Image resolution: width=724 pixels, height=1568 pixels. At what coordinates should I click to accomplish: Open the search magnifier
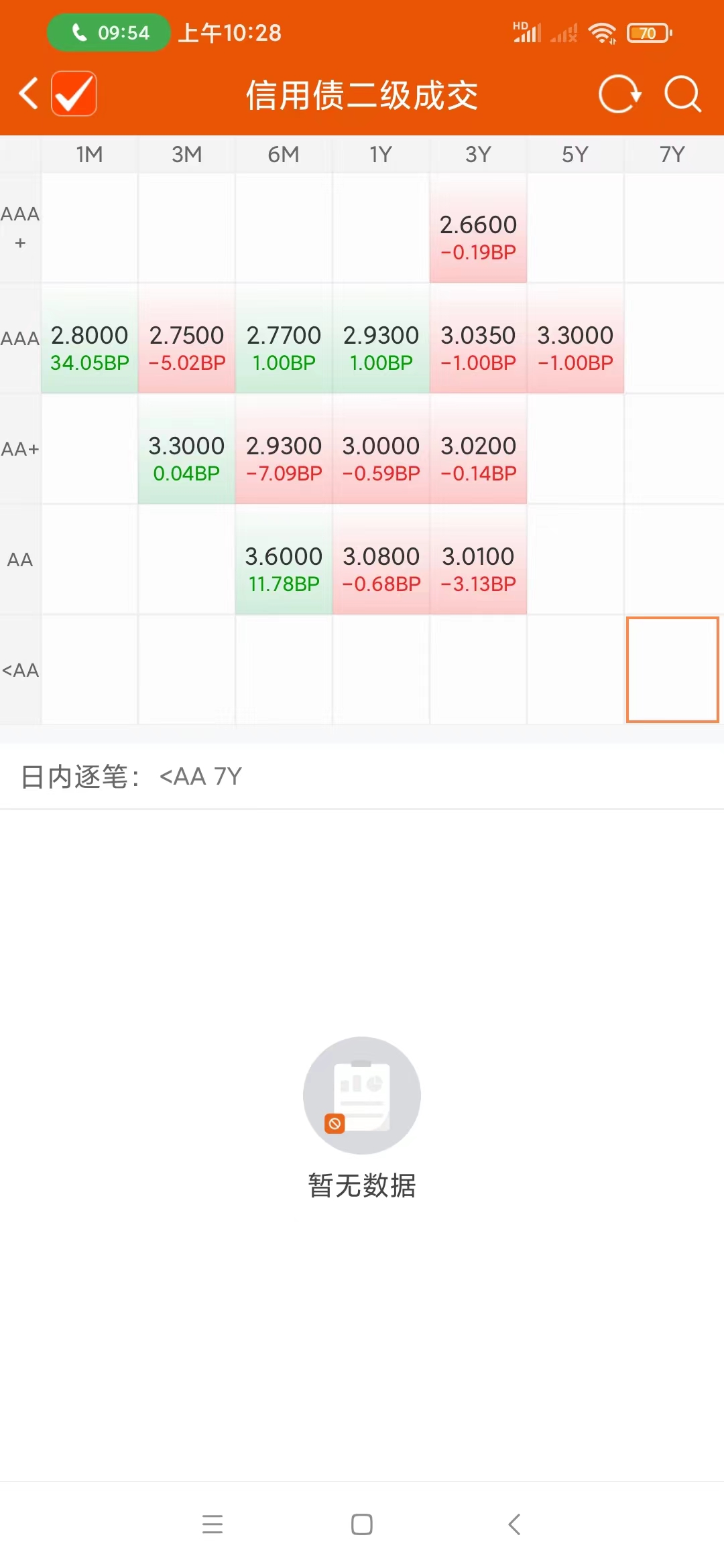click(x=682, y=94)
